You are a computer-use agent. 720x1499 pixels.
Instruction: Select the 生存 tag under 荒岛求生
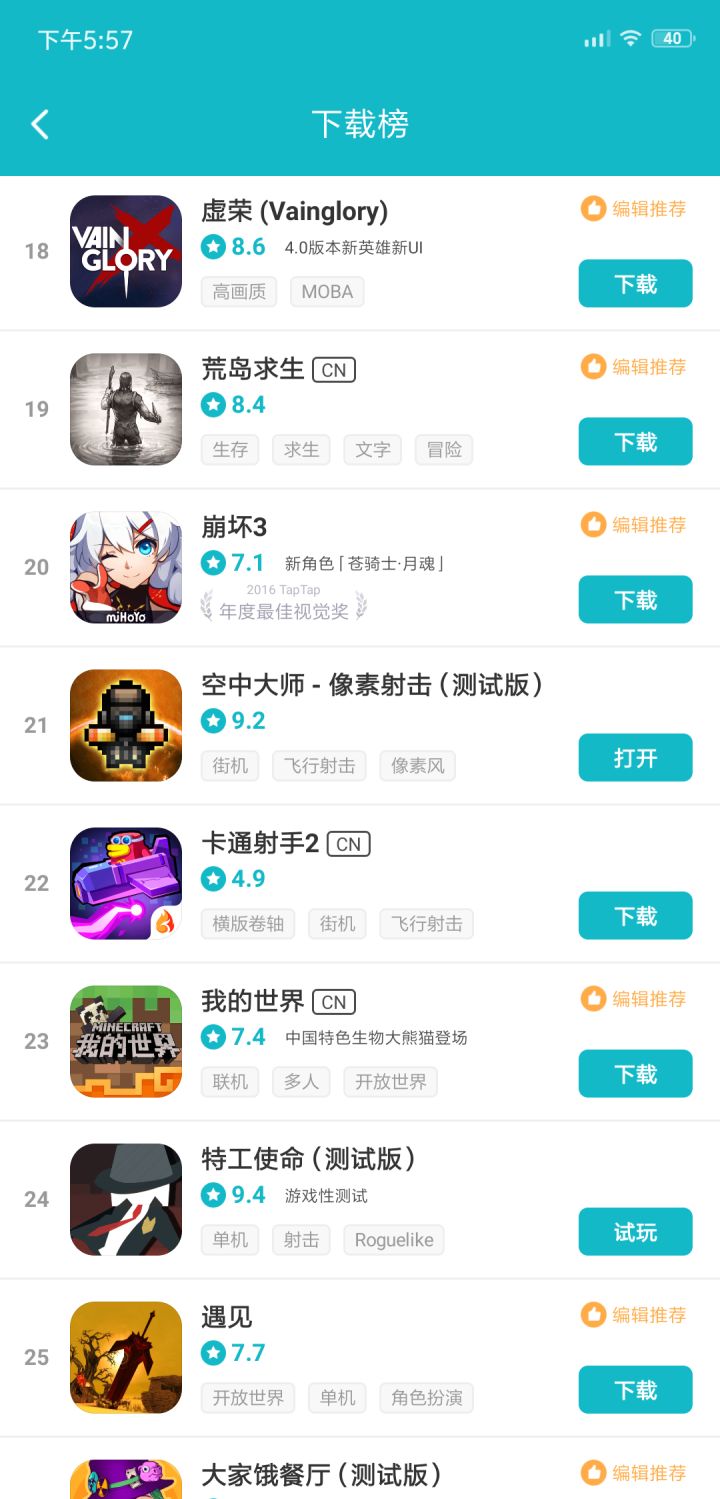[x=229, y=449]
